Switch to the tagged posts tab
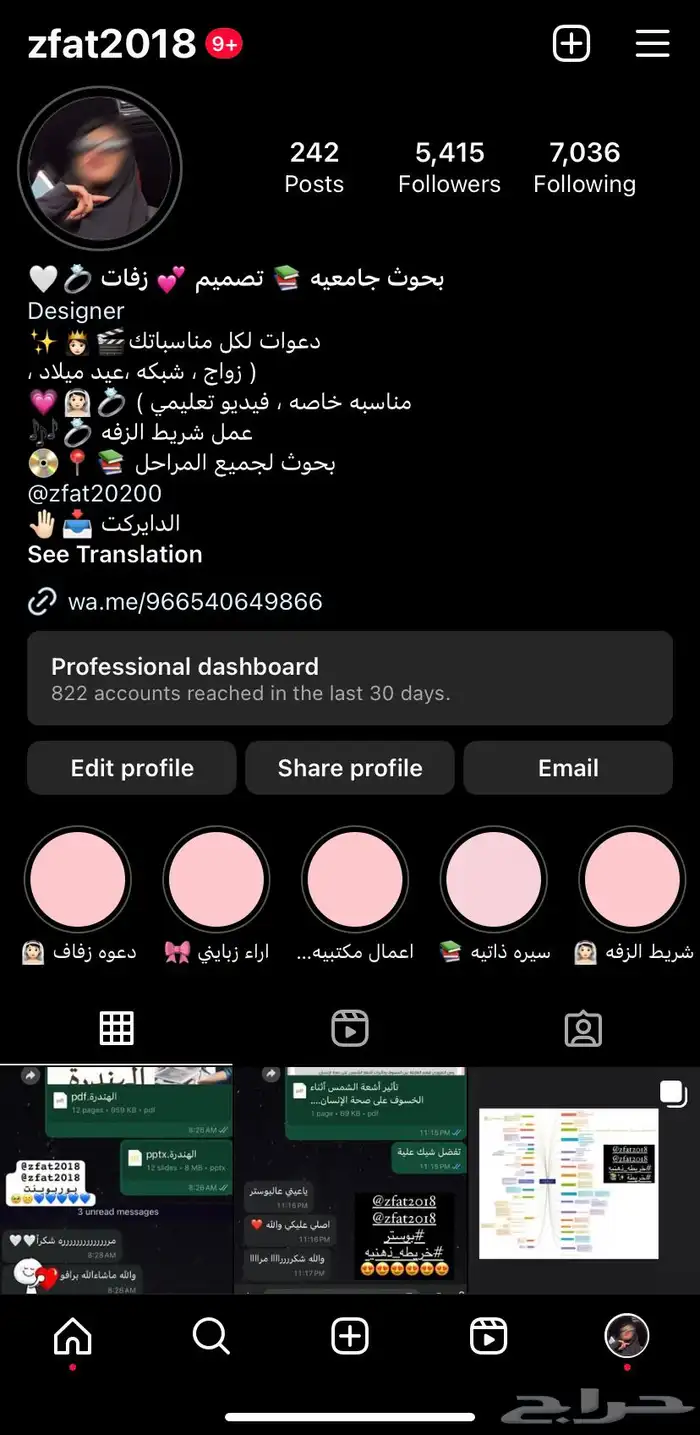This screenshot has width=700, height=1435. [x=583, y=1028]
